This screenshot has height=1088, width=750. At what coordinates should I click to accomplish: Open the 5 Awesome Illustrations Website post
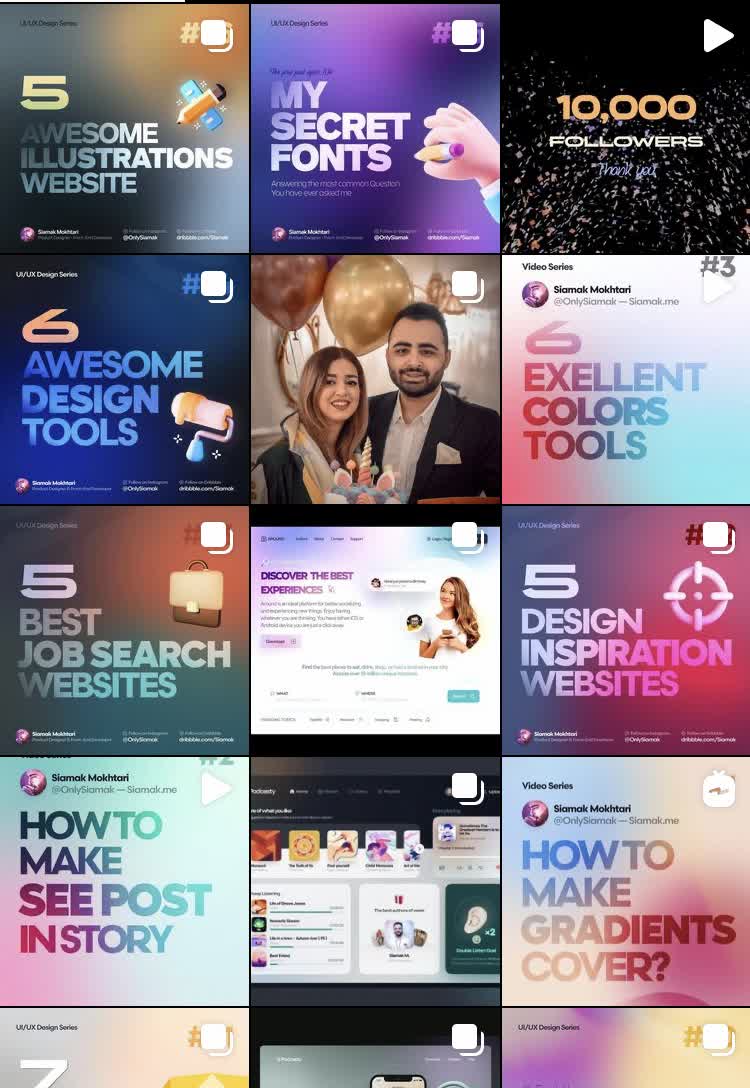click(124, 130)
